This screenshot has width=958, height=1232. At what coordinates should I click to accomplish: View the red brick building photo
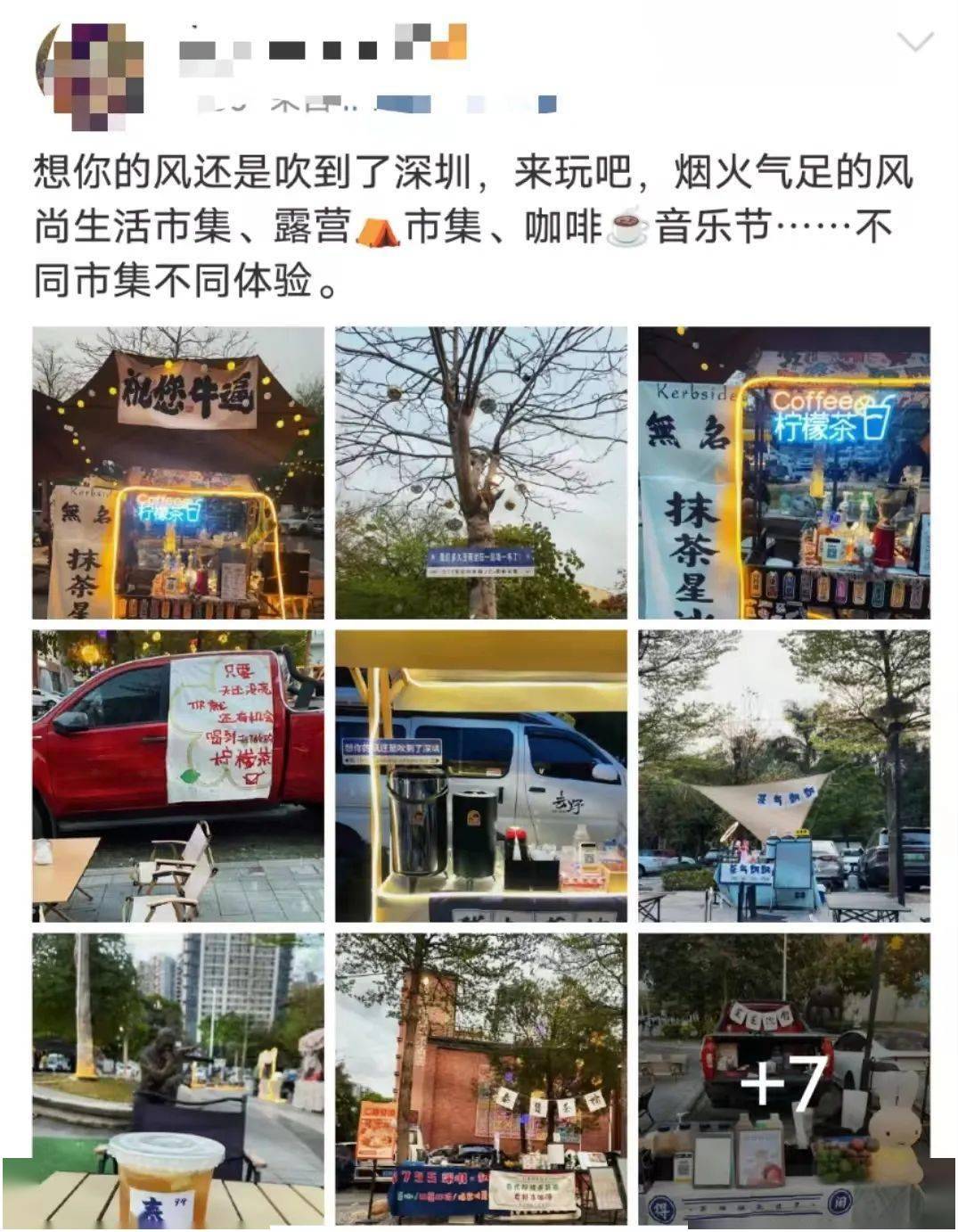[481, 1079]
